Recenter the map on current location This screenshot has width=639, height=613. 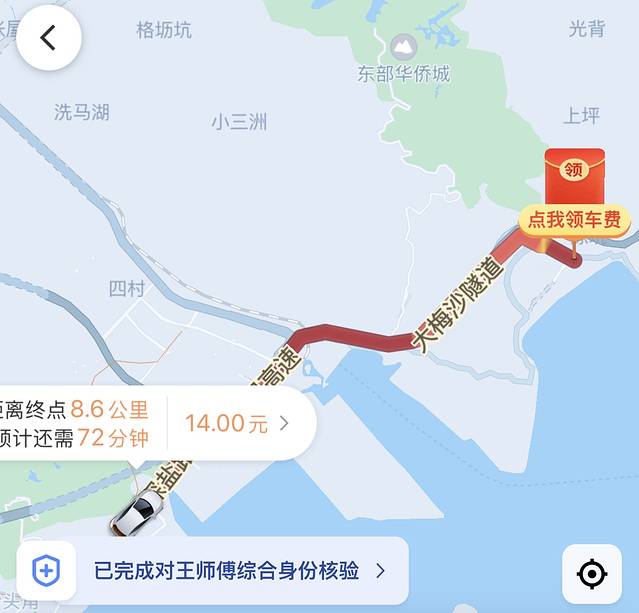[592, 574]
